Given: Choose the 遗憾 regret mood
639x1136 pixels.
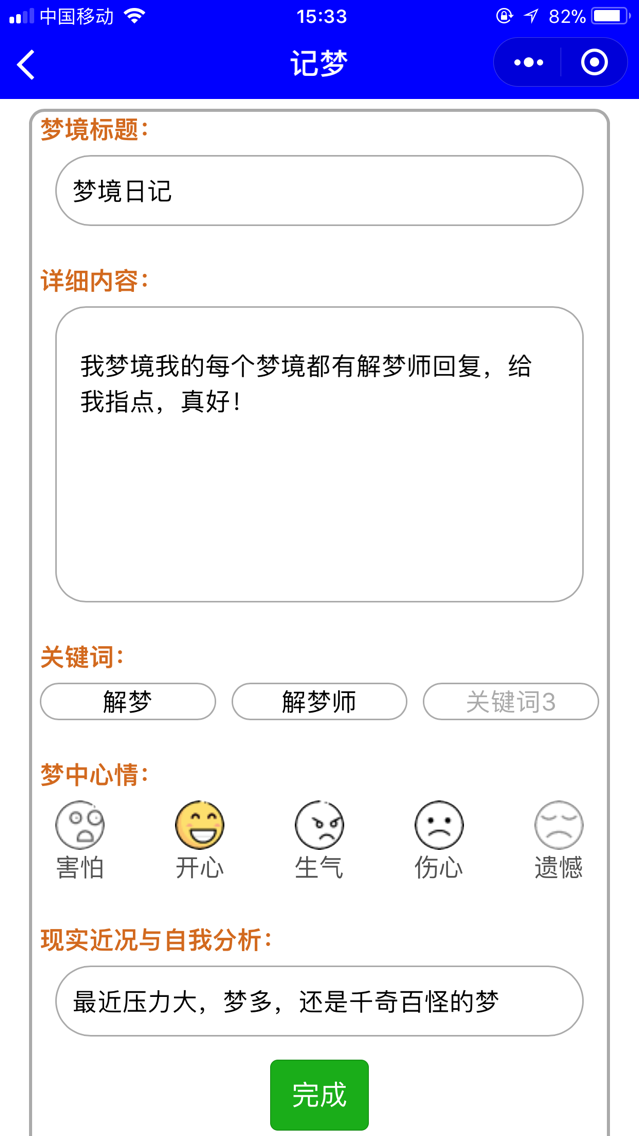Looking at the screenshot, I should pyautogui.click(x=559, y=840).
